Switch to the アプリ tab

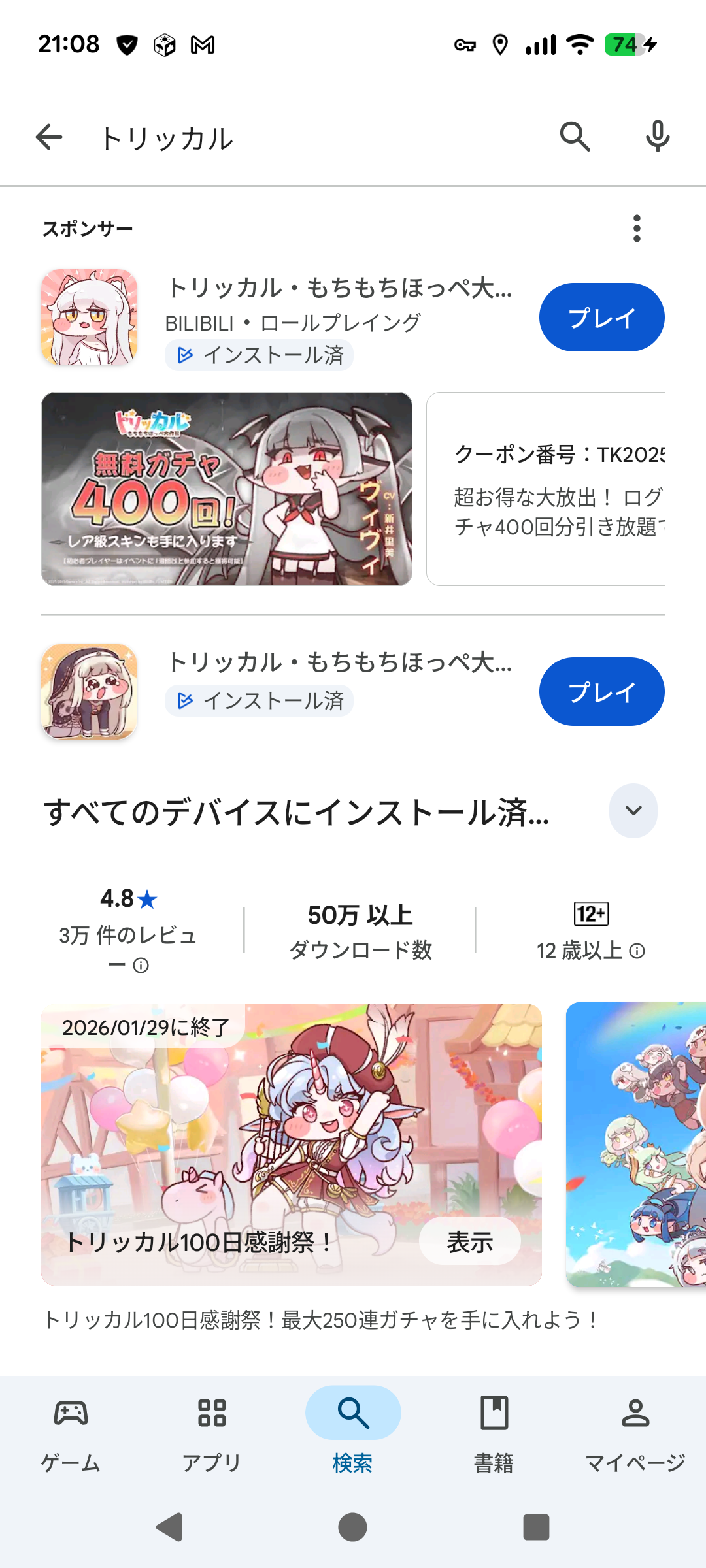pos(212,1431)
